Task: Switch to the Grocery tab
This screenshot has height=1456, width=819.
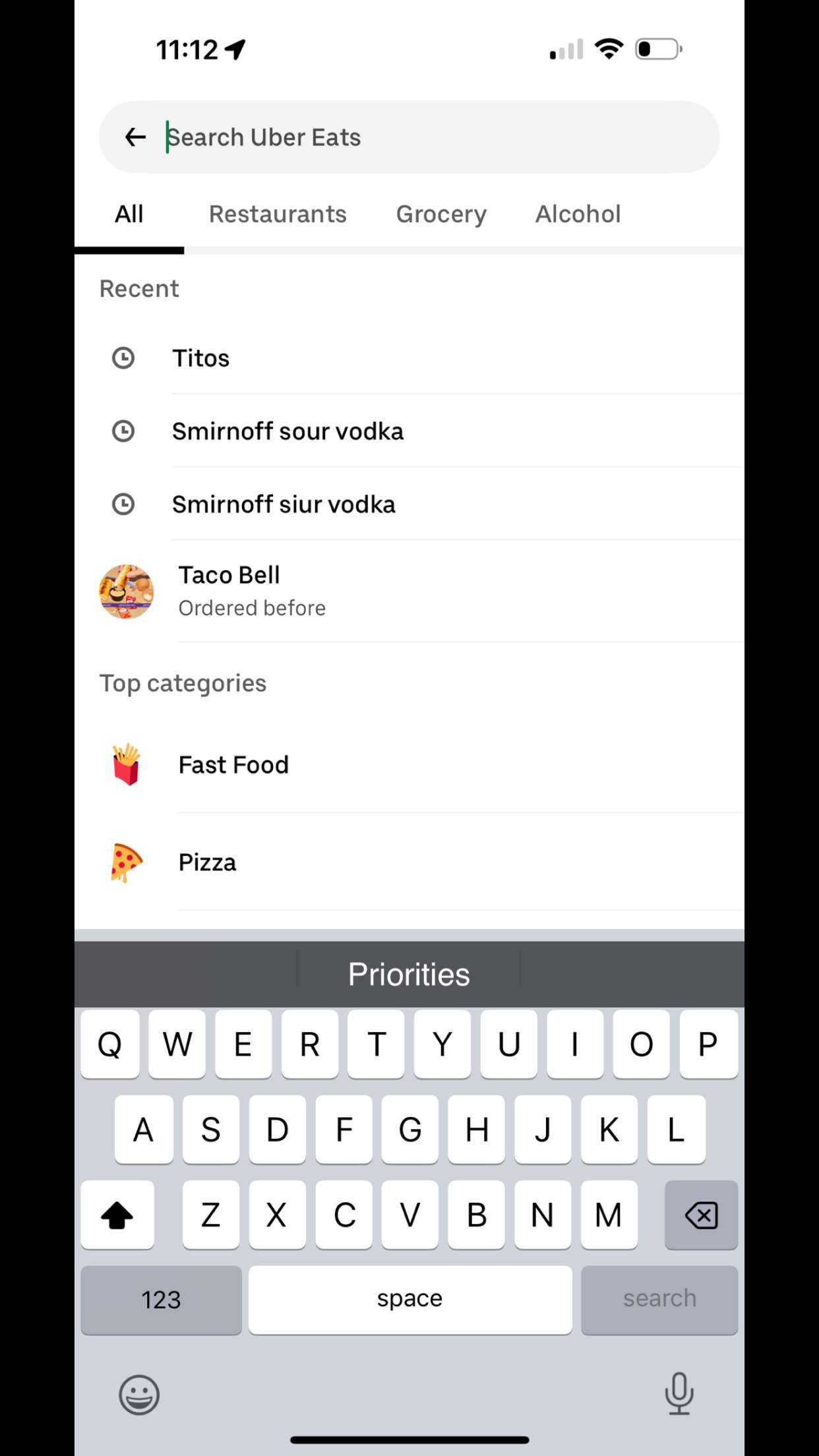Action: click(x=441, y=214)
